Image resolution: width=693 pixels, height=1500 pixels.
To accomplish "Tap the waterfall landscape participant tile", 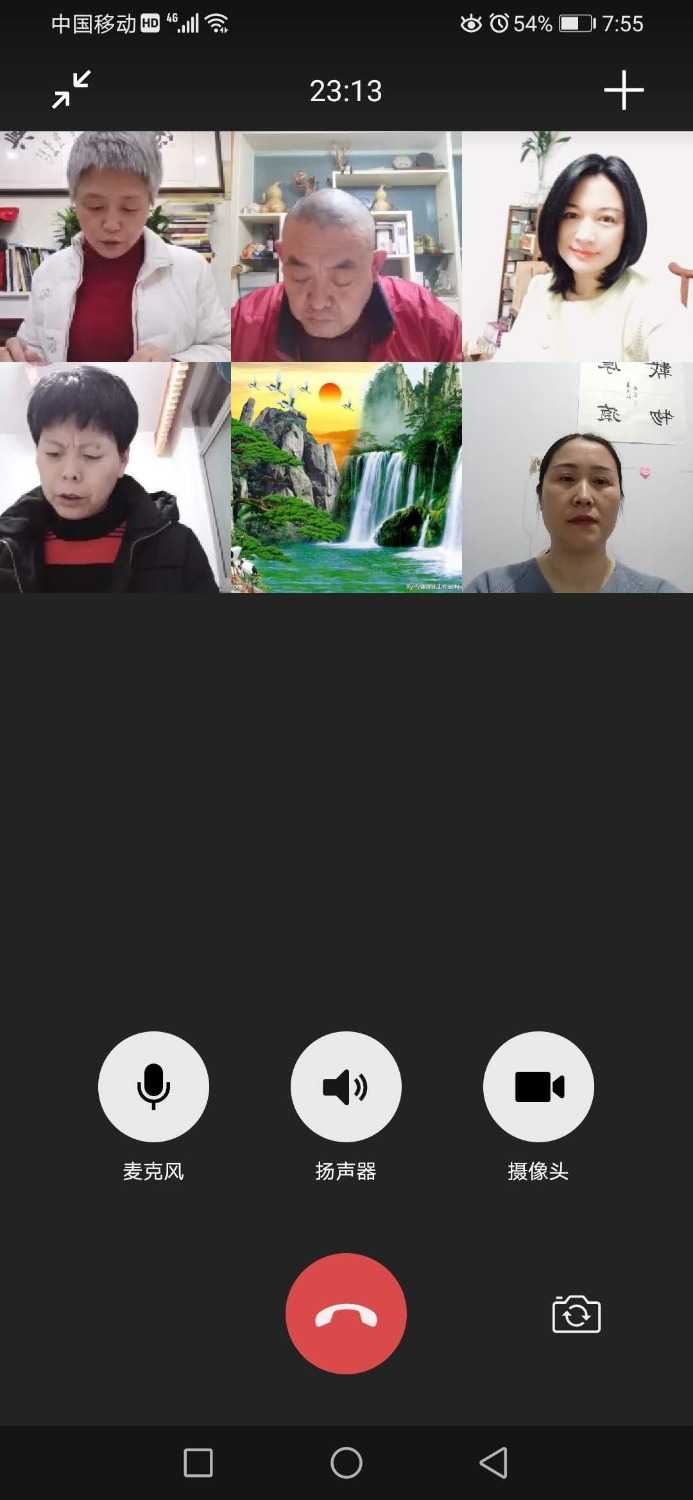I will click(346, 477).
